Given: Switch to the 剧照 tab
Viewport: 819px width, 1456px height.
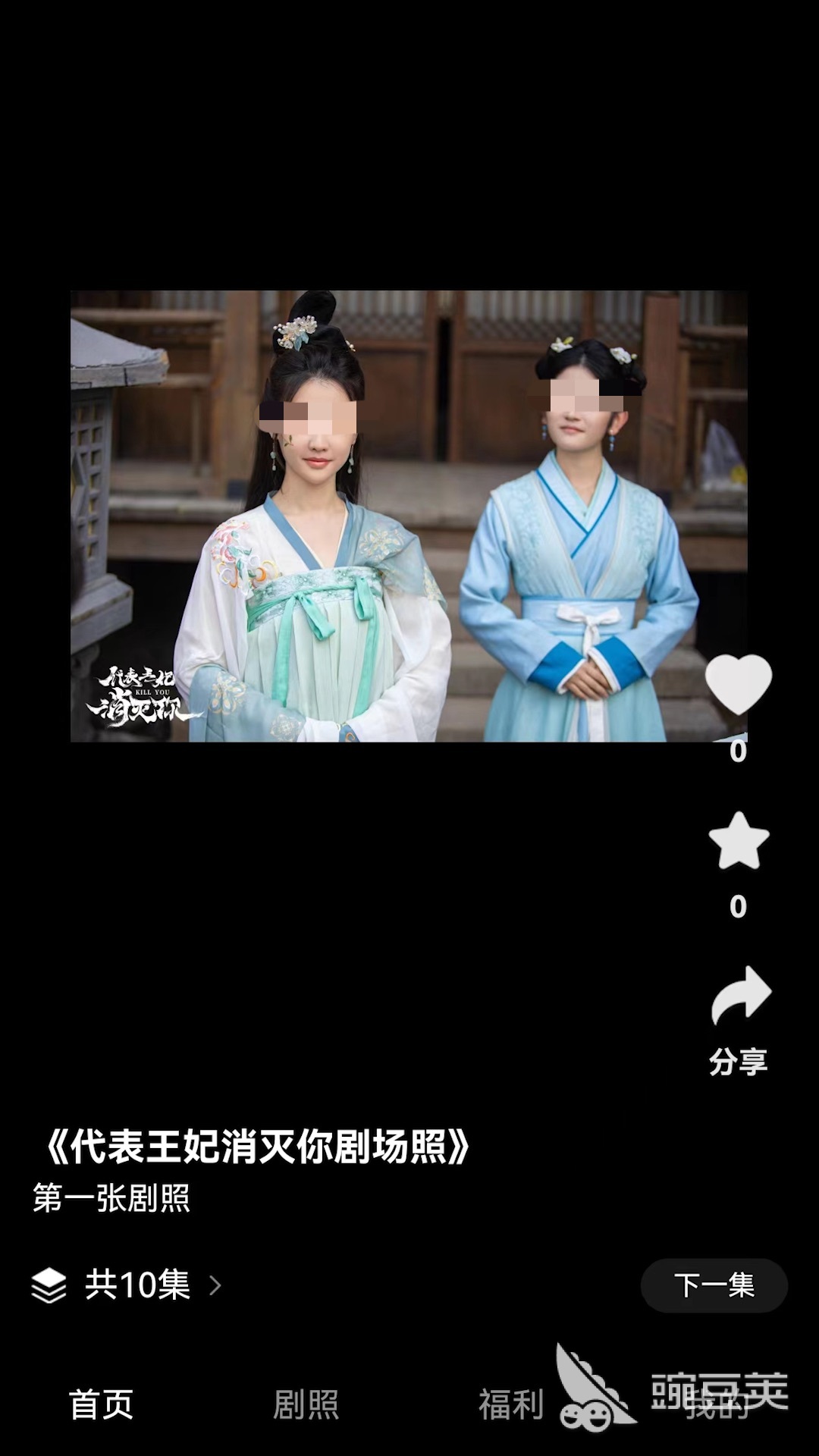Looking at the screenshot, I should 306,1404.
